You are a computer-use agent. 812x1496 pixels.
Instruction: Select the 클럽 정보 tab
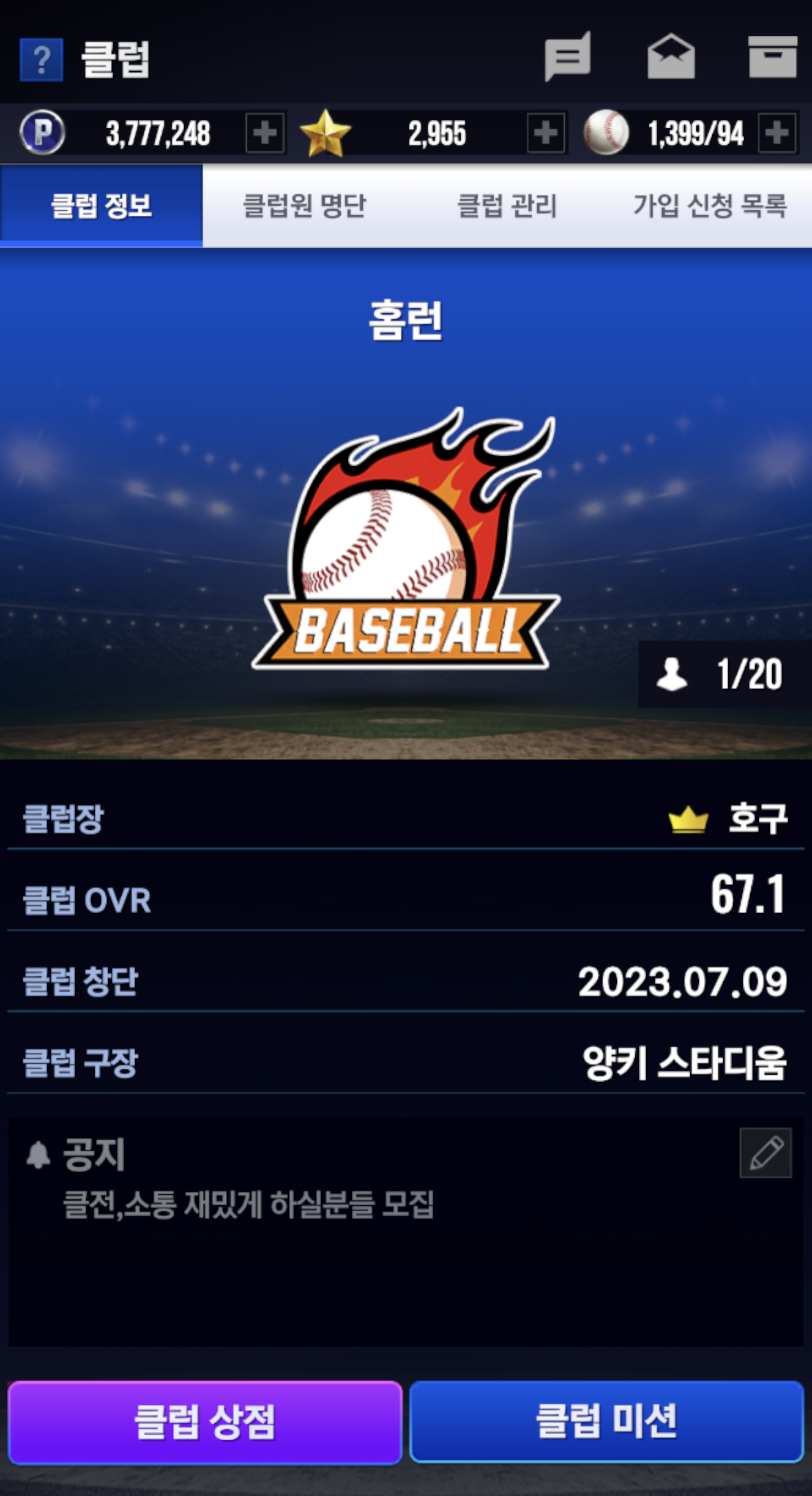pos(101,205)
